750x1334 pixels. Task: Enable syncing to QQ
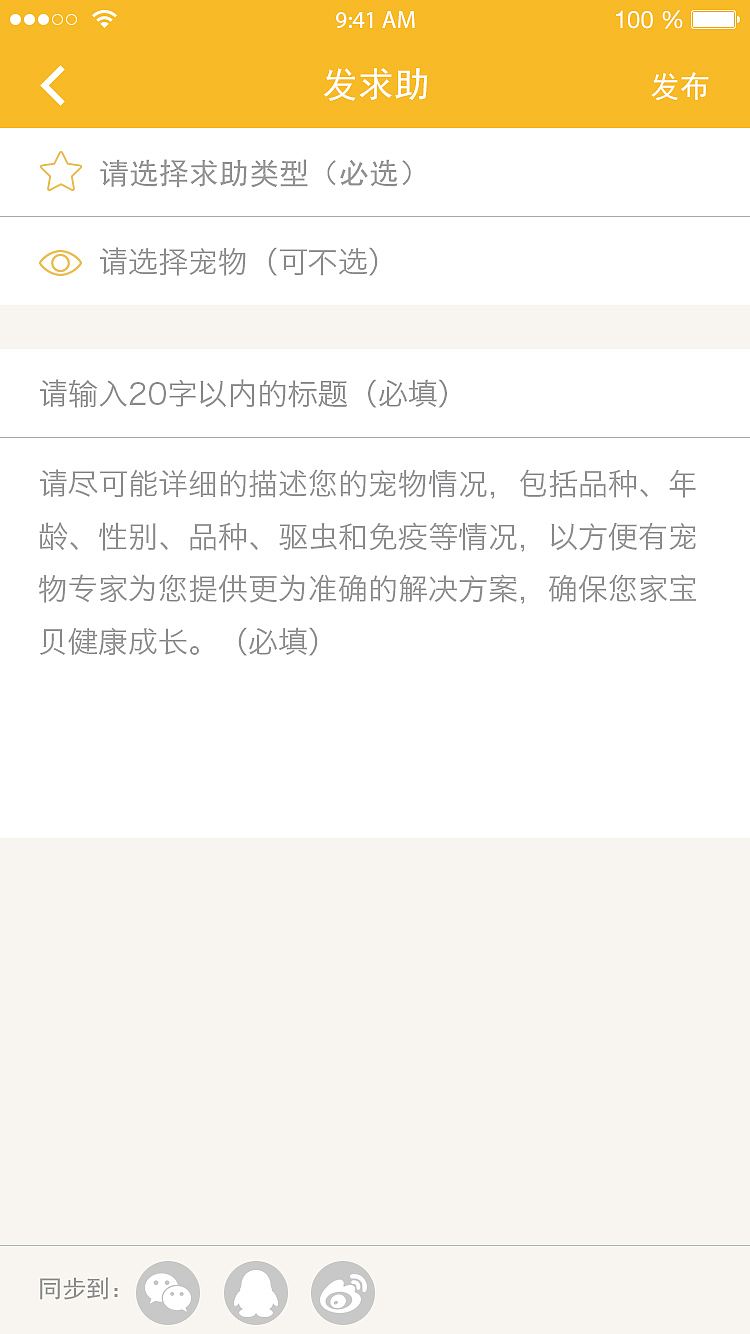pos(255,1292)
